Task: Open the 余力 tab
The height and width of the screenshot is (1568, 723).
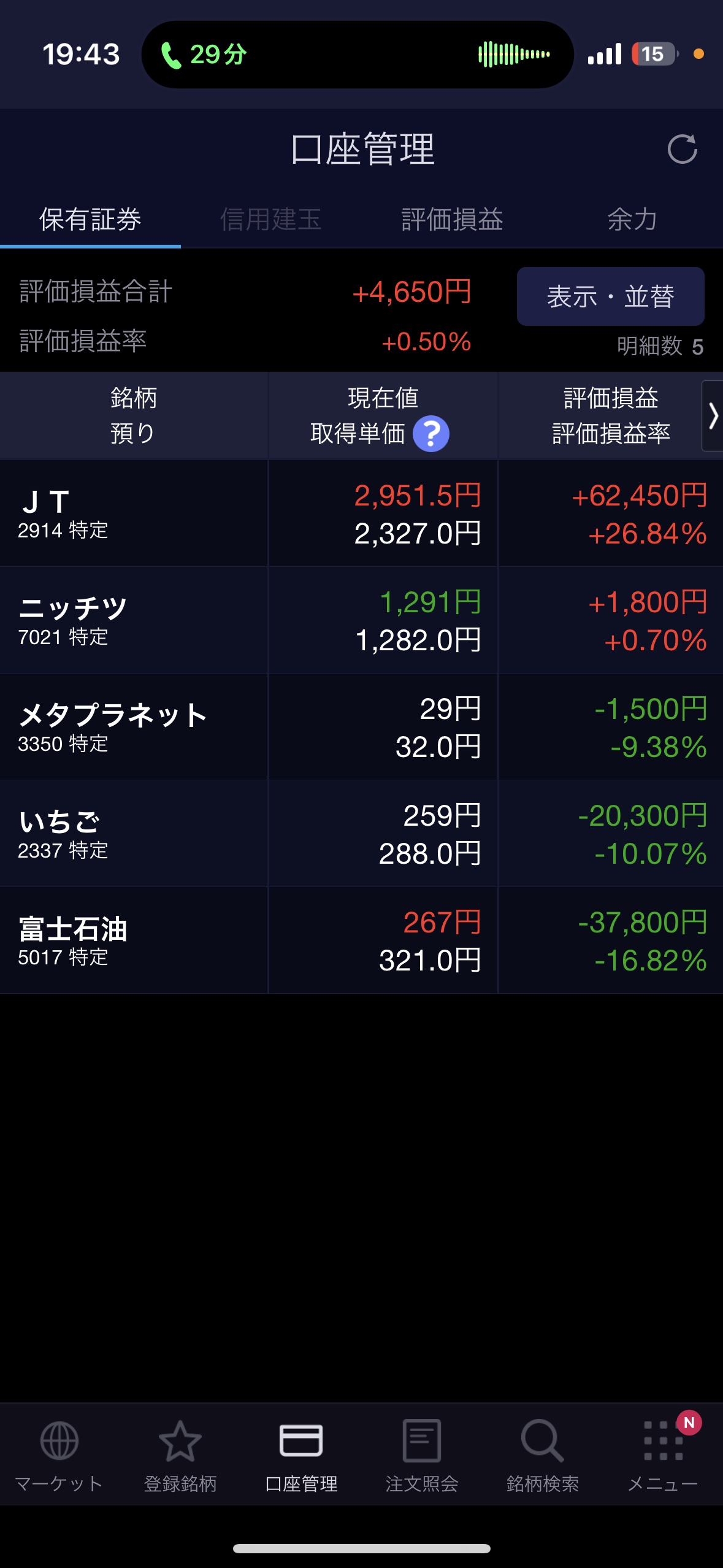Action: 632,220
